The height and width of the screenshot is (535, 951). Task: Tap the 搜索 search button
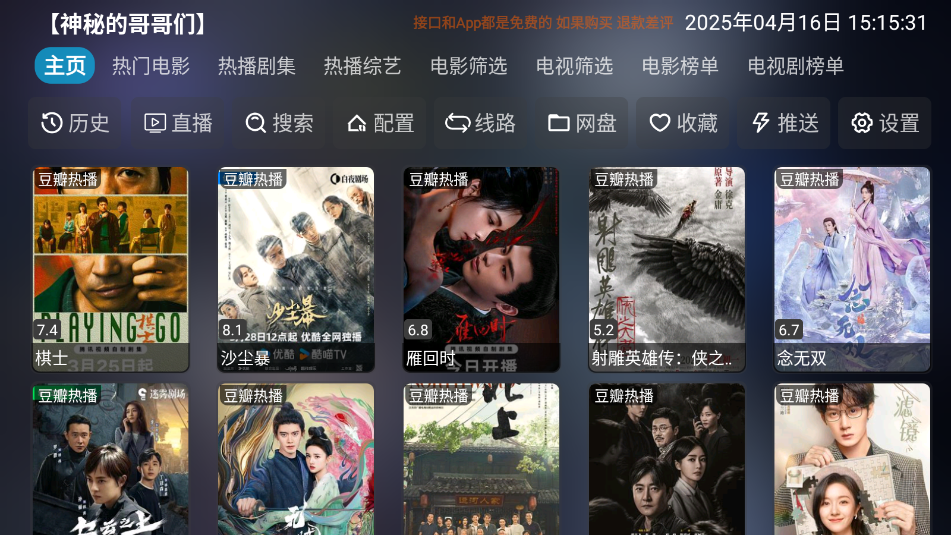click(279, 123)
